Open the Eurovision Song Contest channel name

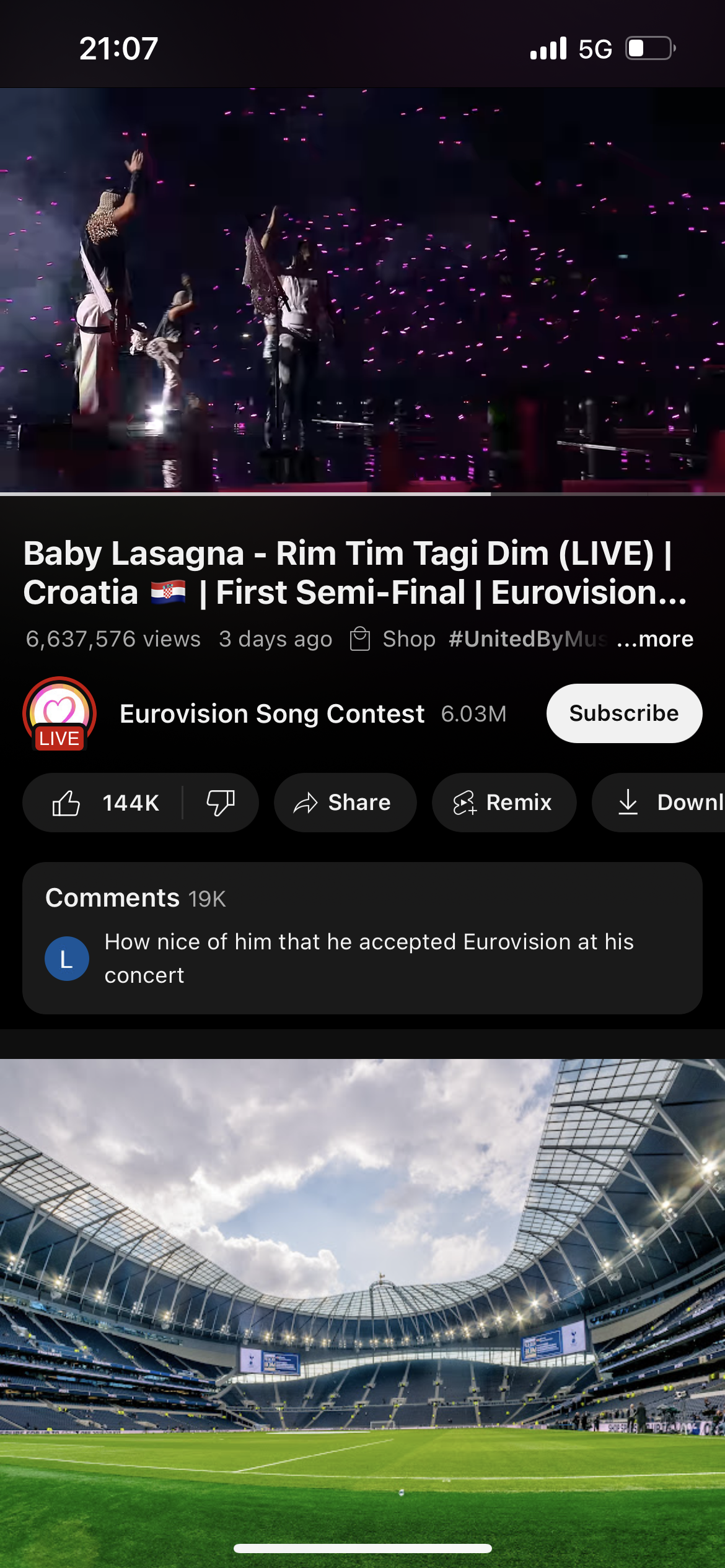(x=272, y=714)
